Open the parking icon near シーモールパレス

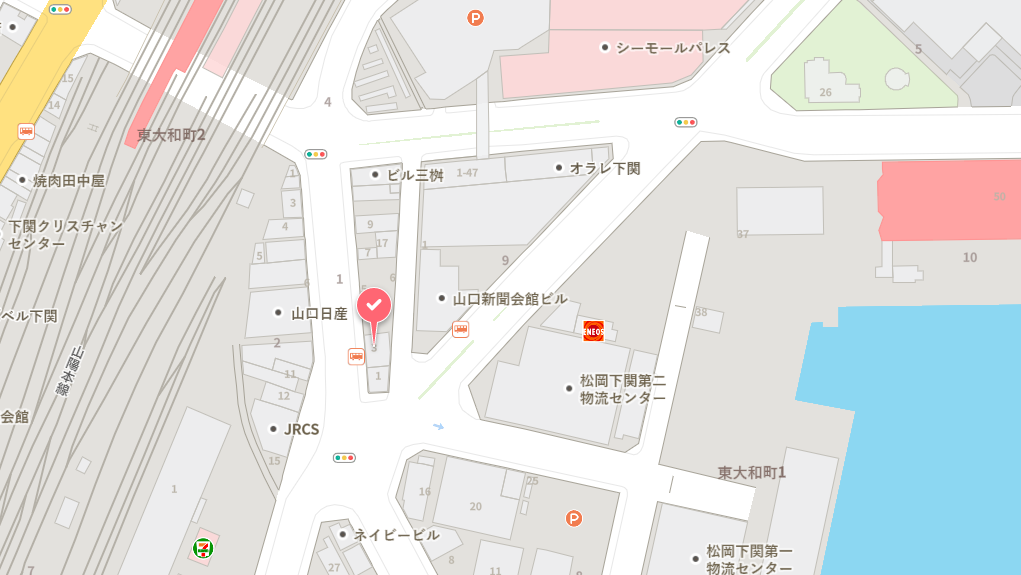click(x=475, y=17)
